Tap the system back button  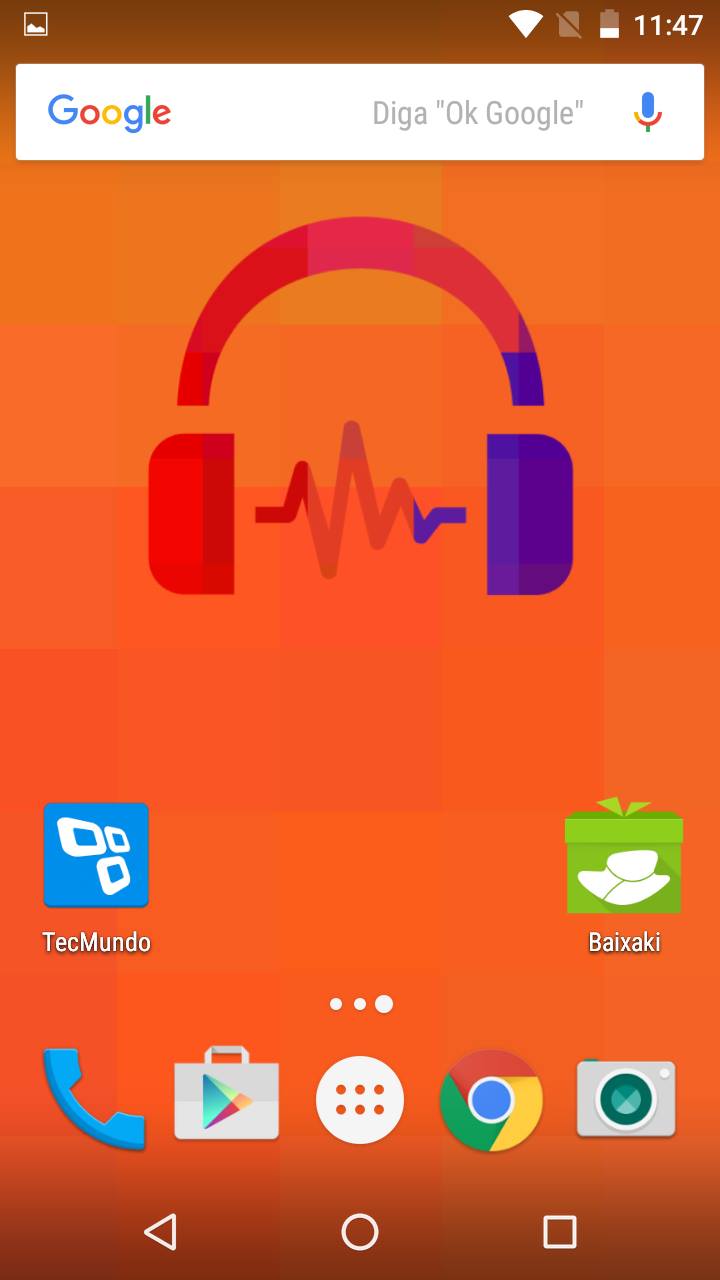[160, 1232]
